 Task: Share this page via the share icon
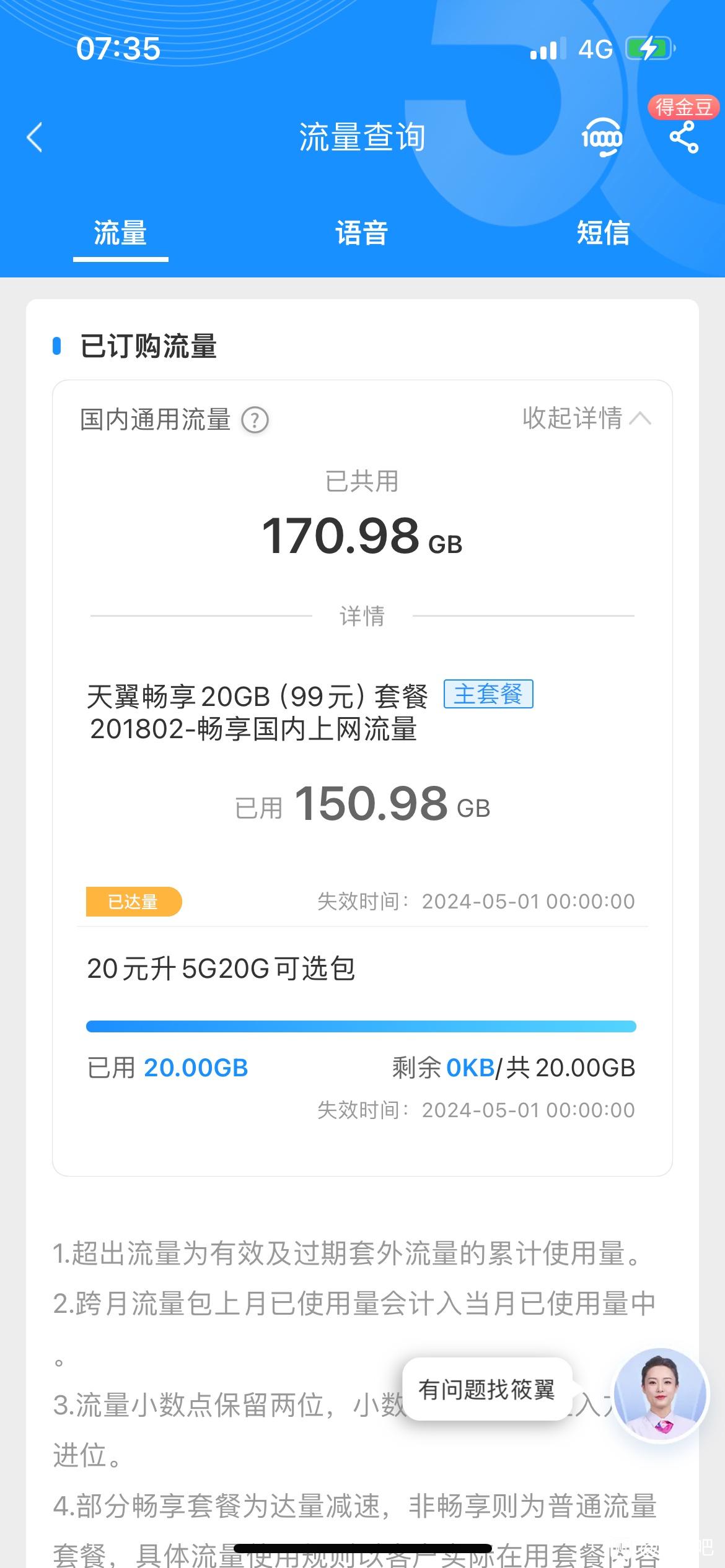(x=684, y=137)
